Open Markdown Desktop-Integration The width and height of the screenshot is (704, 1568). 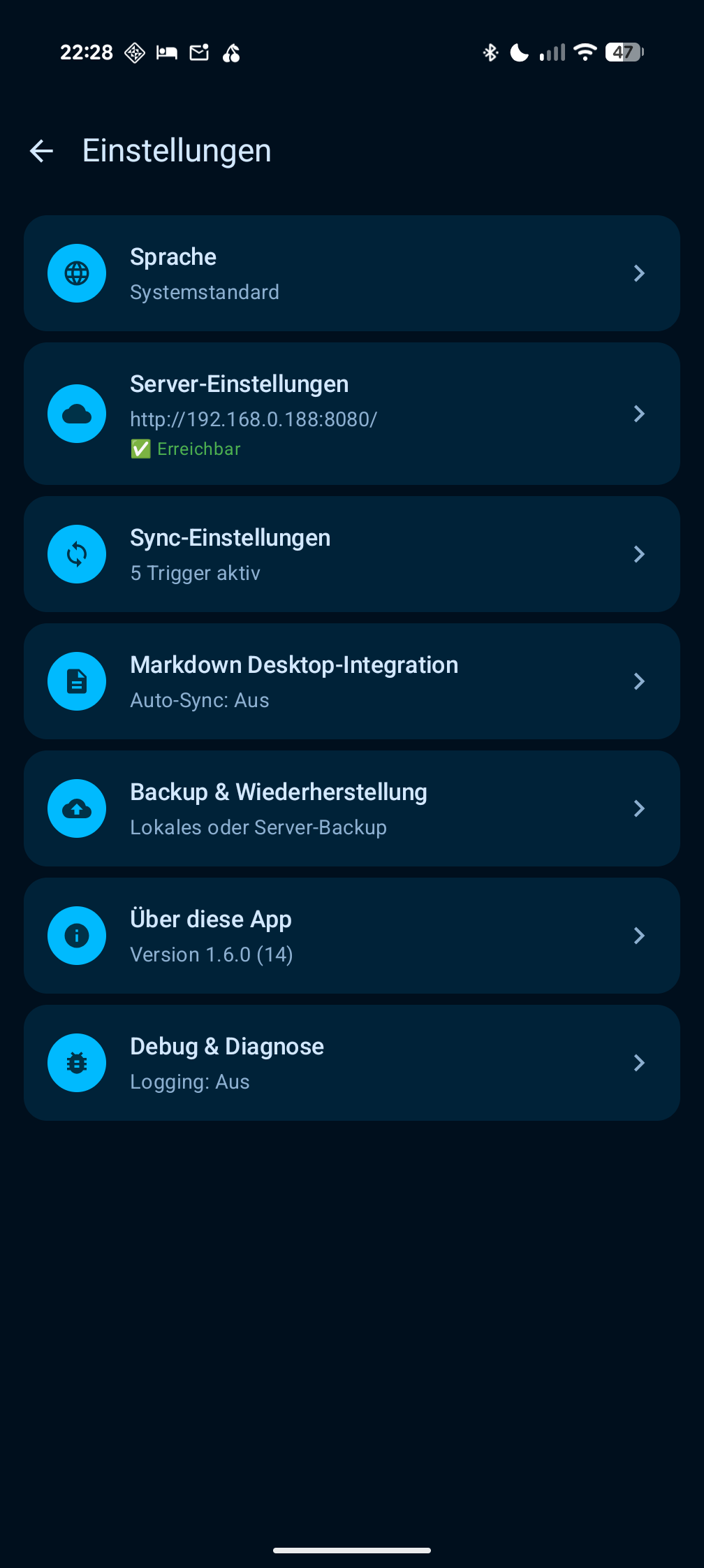pyautogui.click(x=351, y=681)
